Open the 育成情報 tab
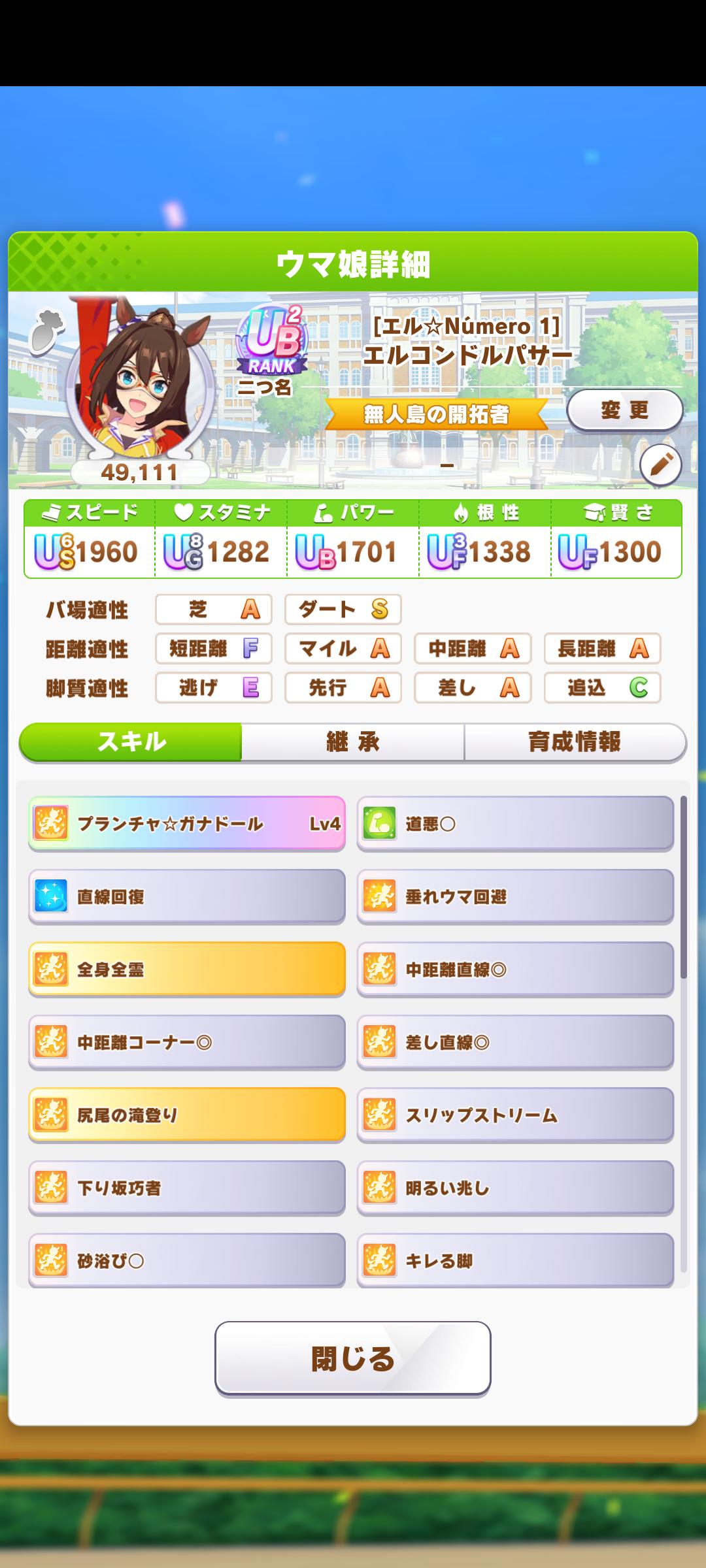 (x=575, y=742)
